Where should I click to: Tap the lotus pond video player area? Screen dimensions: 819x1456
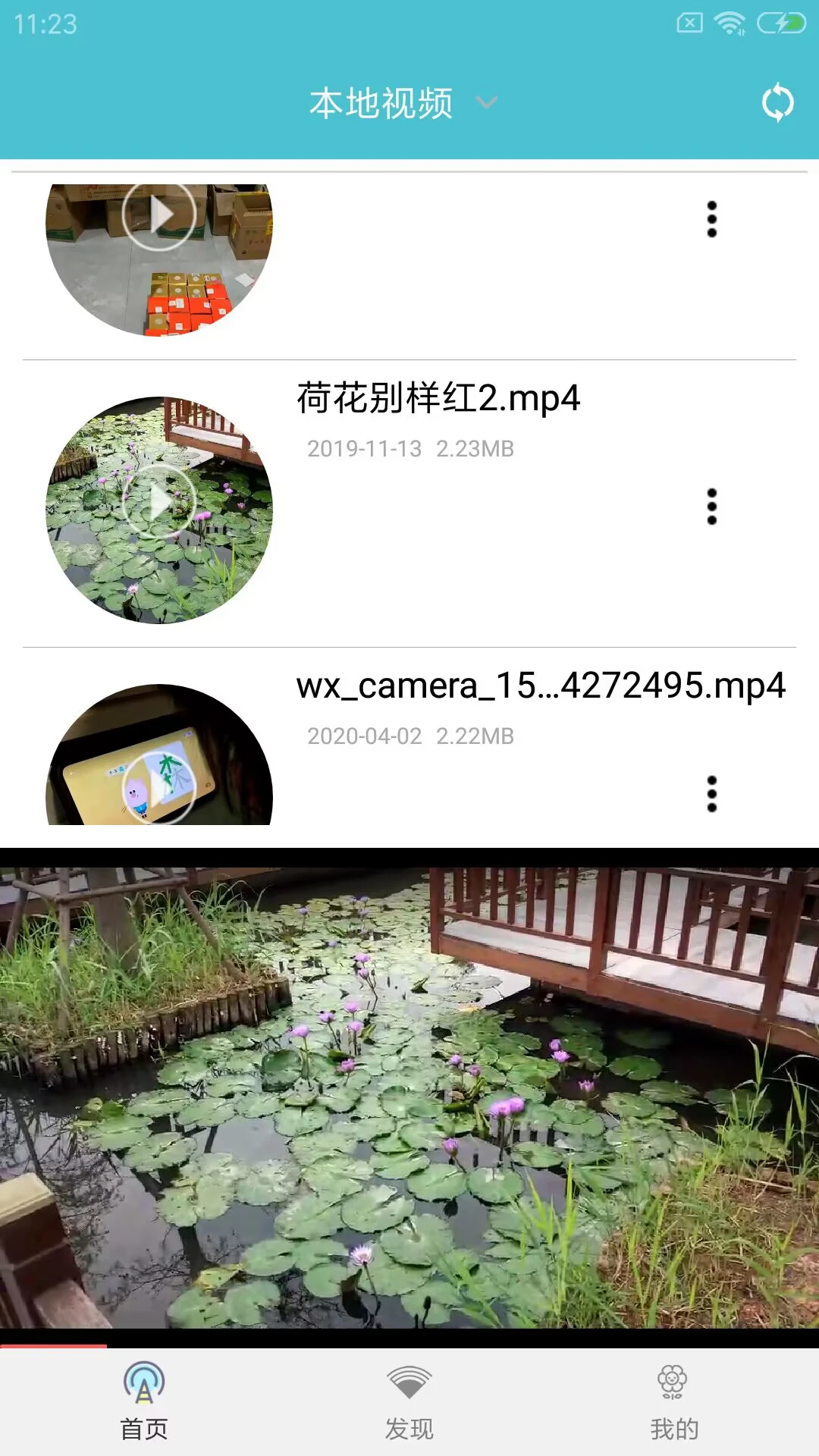click(409, 1092)
